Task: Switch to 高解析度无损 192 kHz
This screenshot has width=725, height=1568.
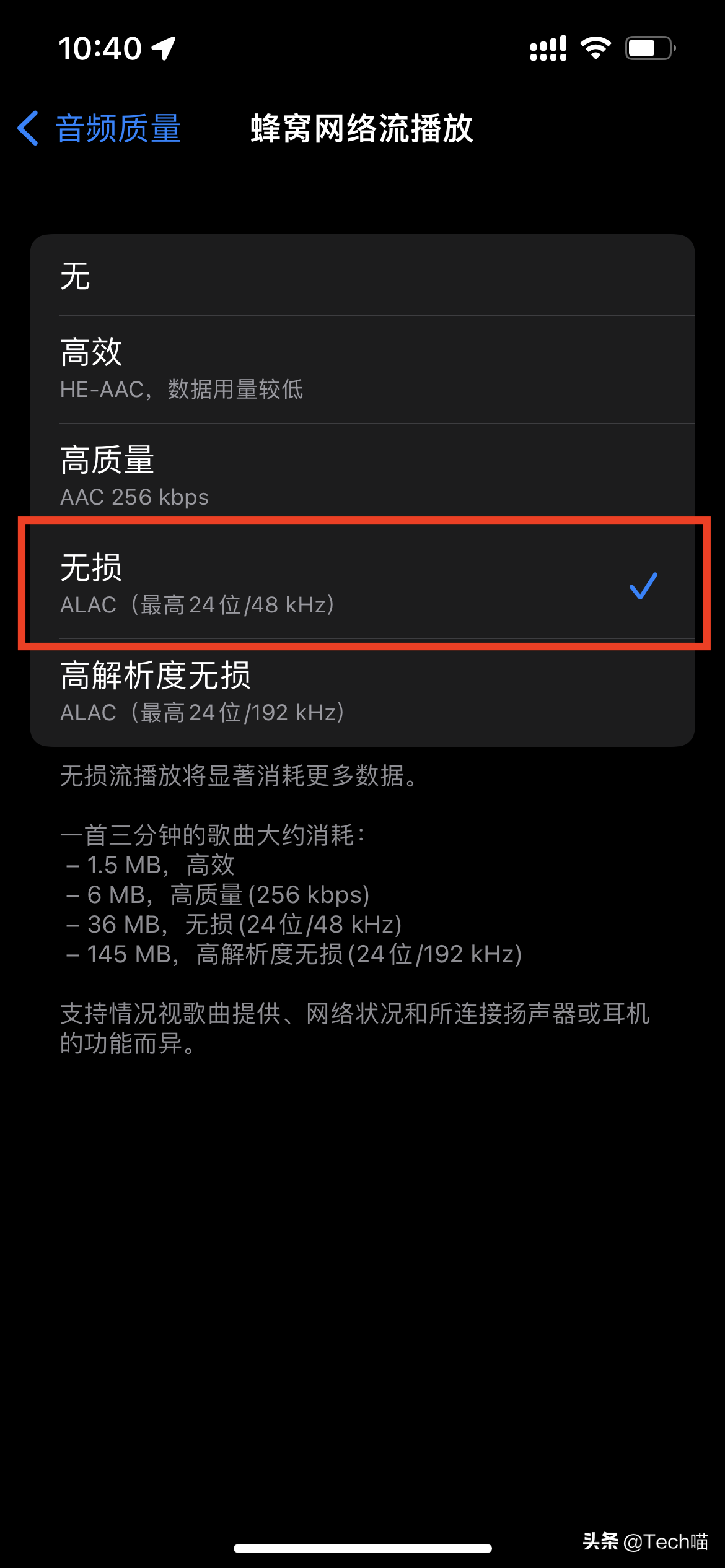Action: (362, 693)
